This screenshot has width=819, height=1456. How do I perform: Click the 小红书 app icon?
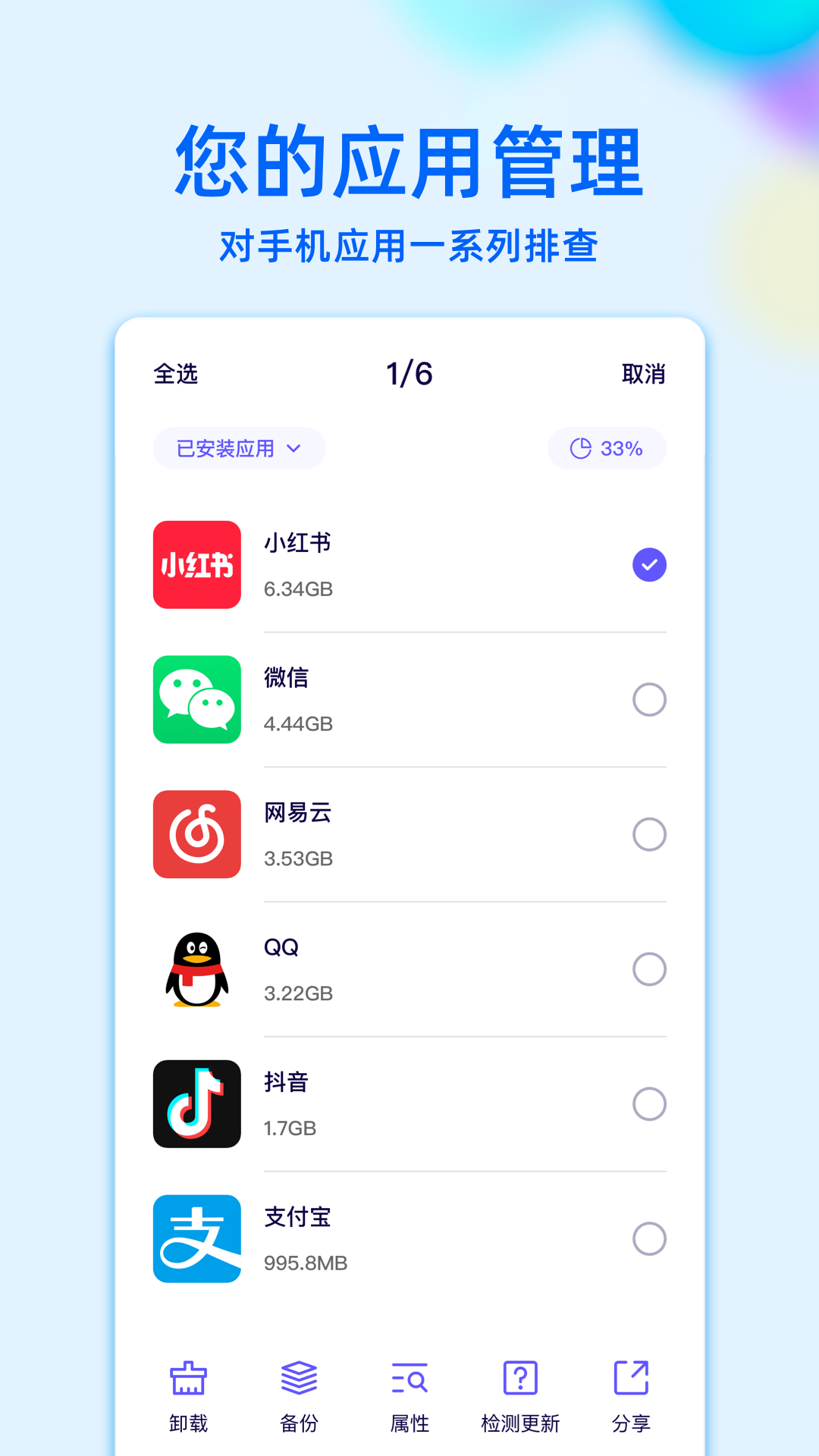196,565
